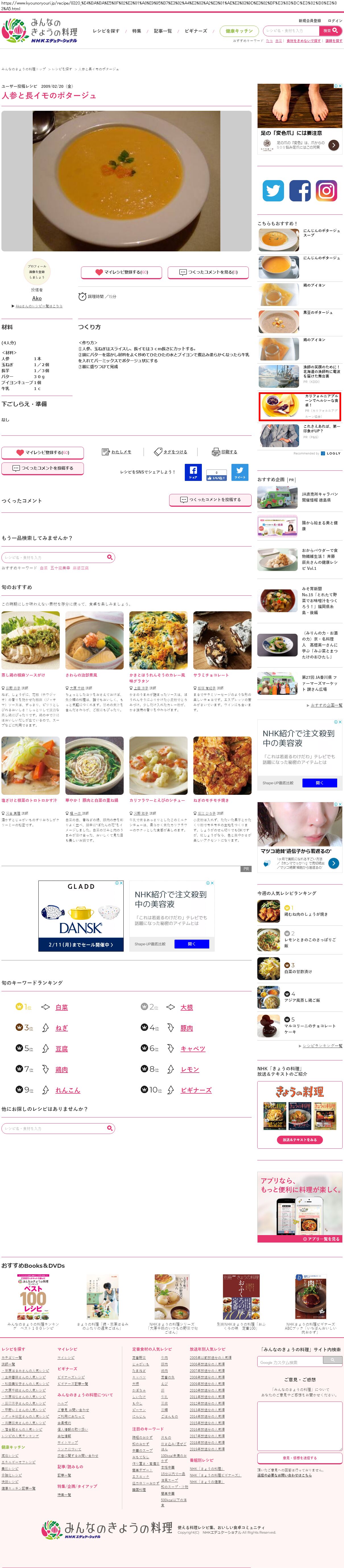Open the Instagram icon in the sidebar

coord(326,191)
